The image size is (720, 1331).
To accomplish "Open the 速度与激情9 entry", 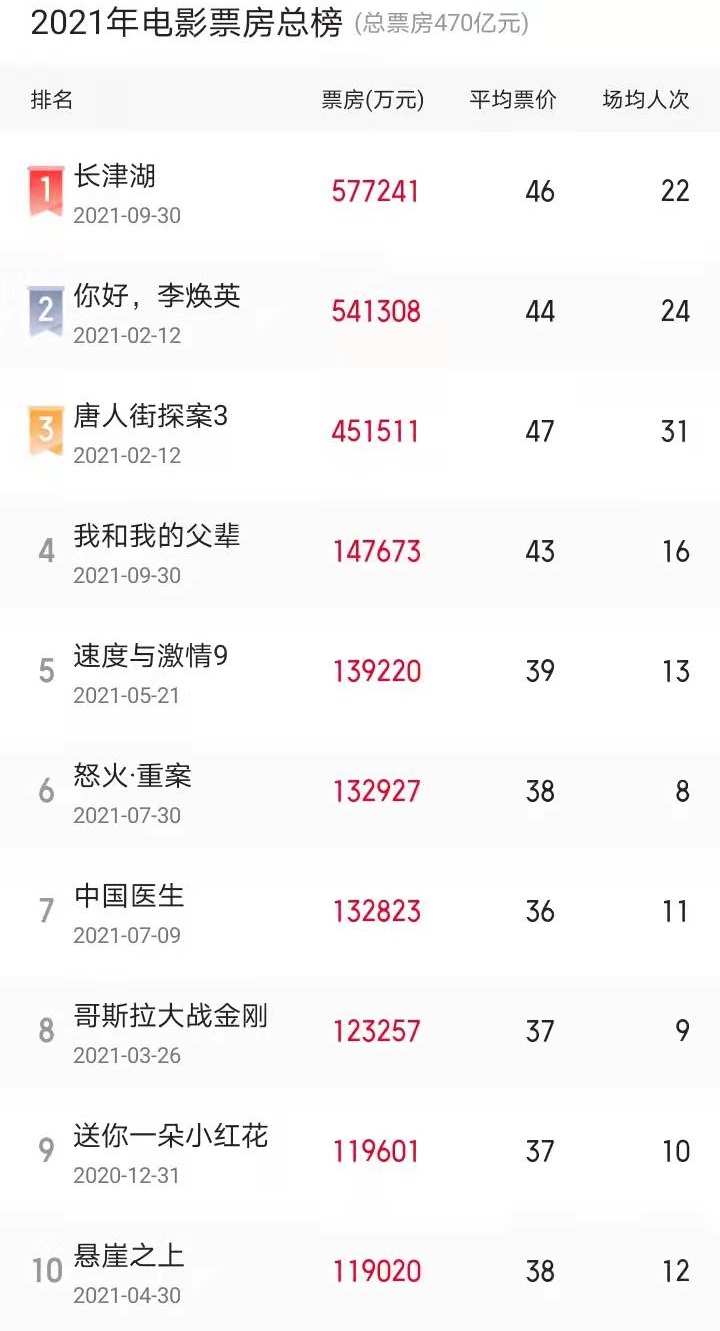I will [x=151, y=657].
